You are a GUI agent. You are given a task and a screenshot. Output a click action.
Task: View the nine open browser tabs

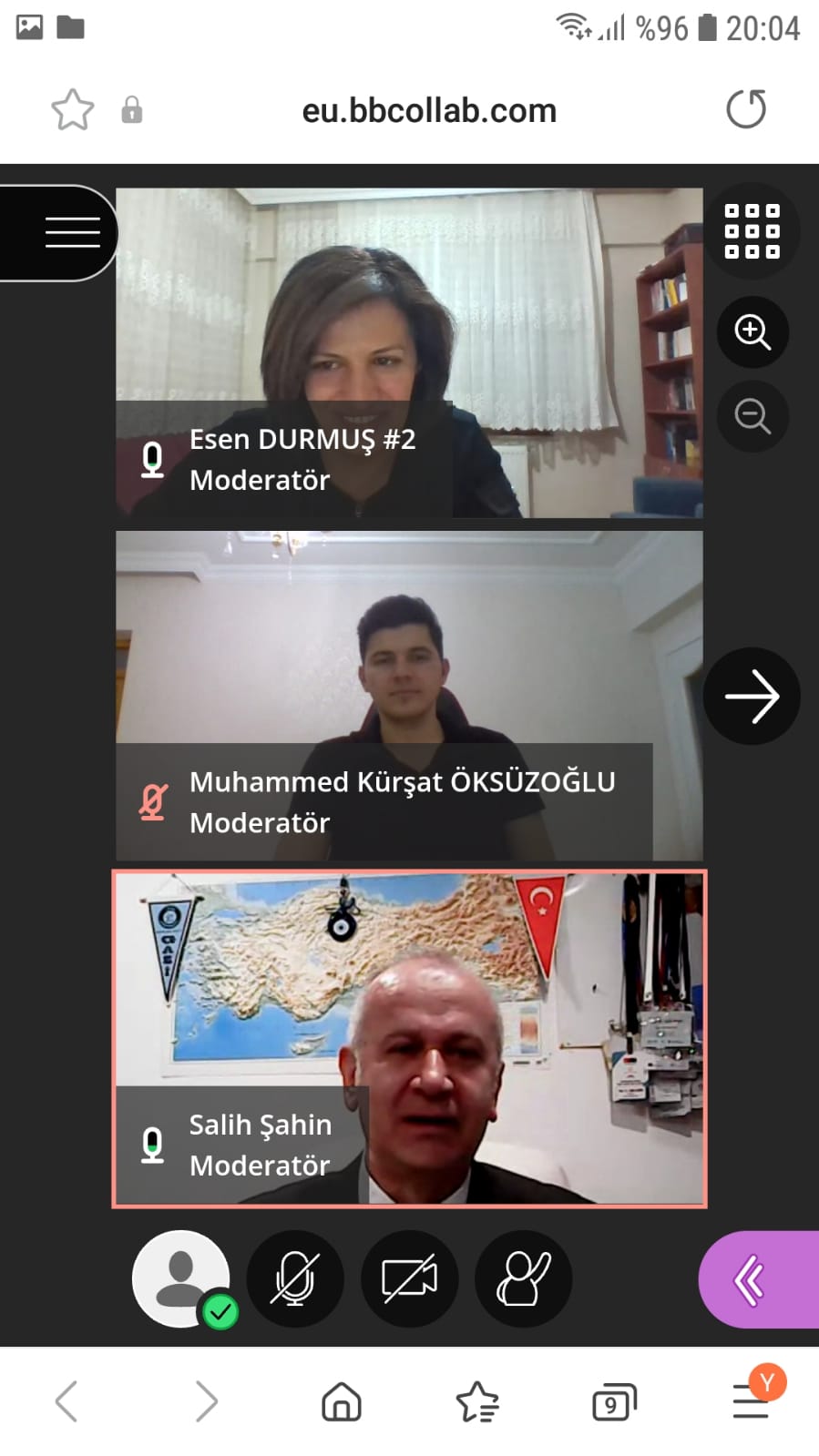pos(613,1401)
